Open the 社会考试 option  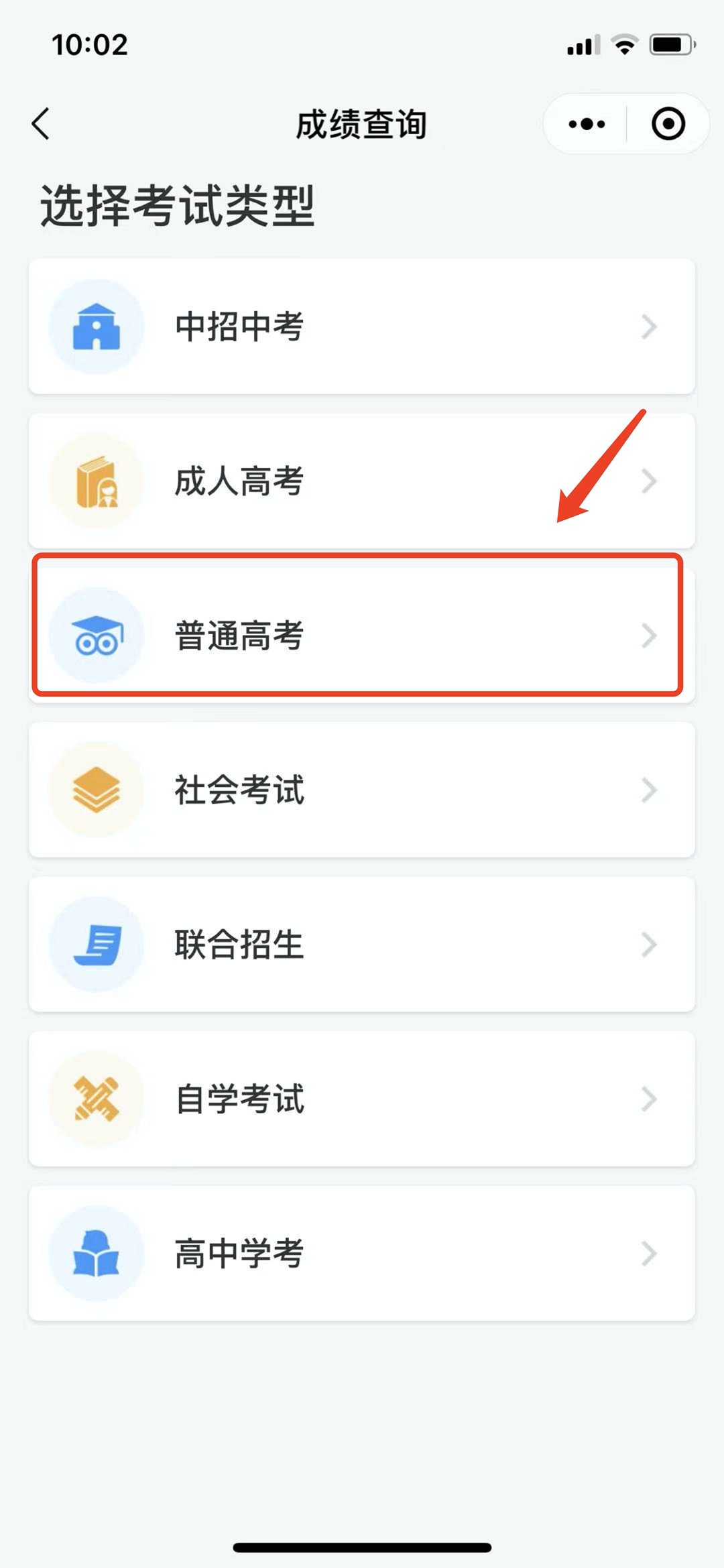[x=361, y=790]
